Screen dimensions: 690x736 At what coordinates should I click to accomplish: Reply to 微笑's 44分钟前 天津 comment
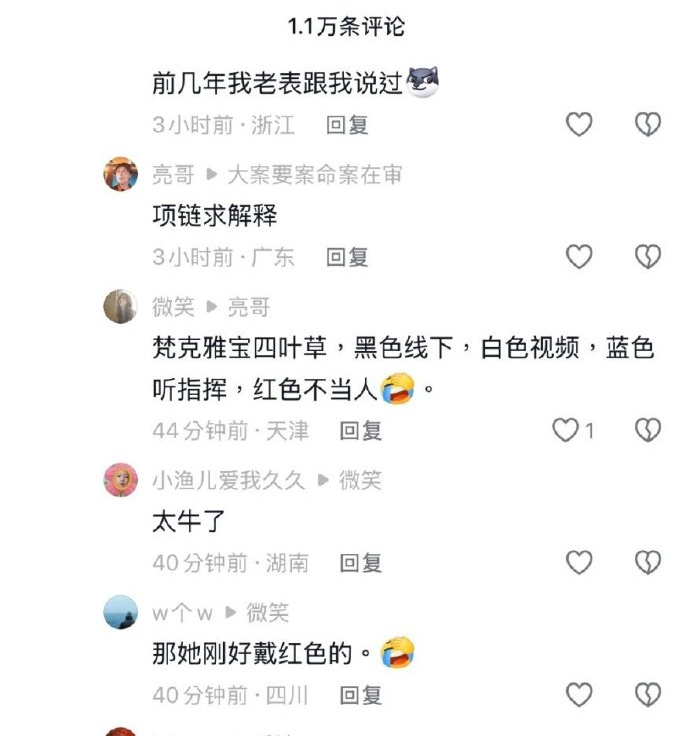tap(361, 431)
